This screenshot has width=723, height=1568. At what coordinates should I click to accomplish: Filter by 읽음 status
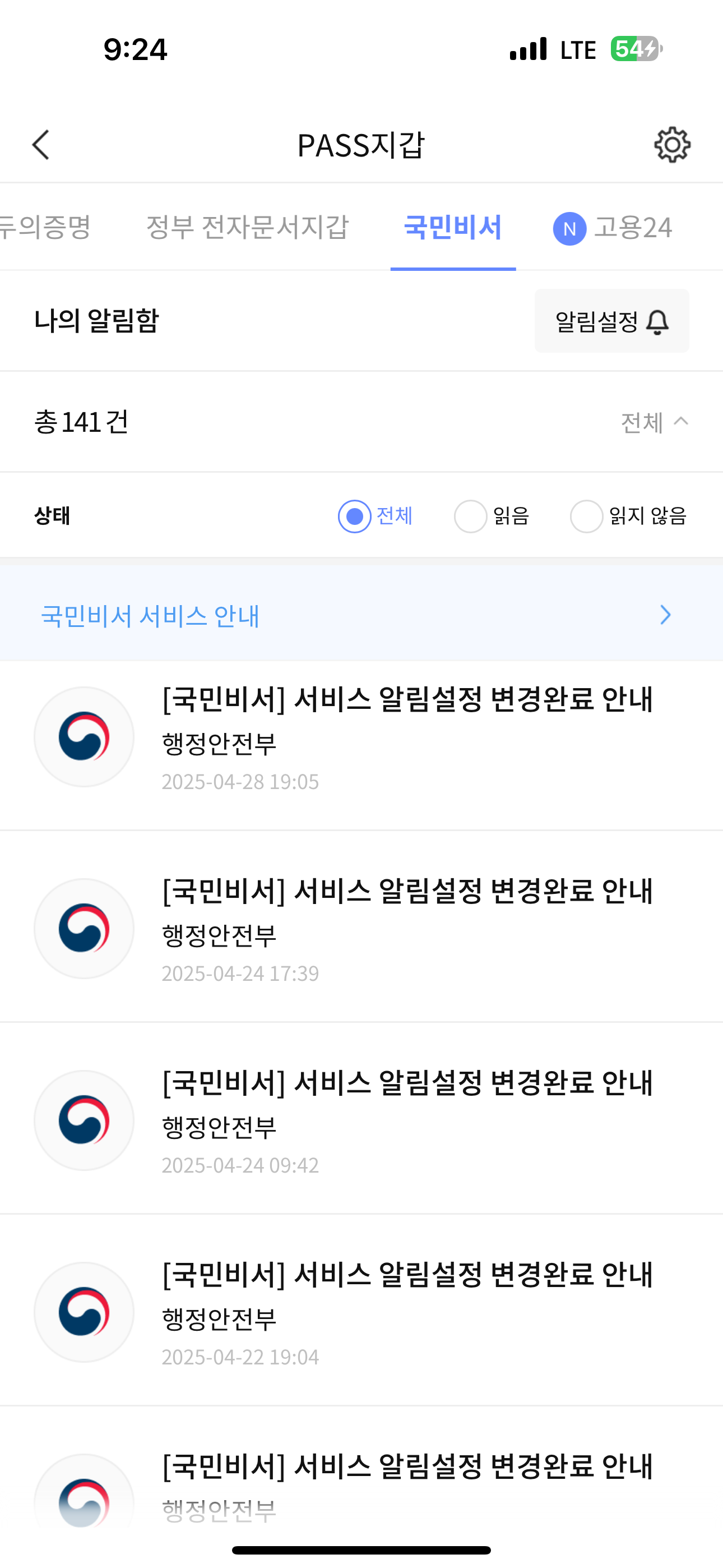click(470, 516)
